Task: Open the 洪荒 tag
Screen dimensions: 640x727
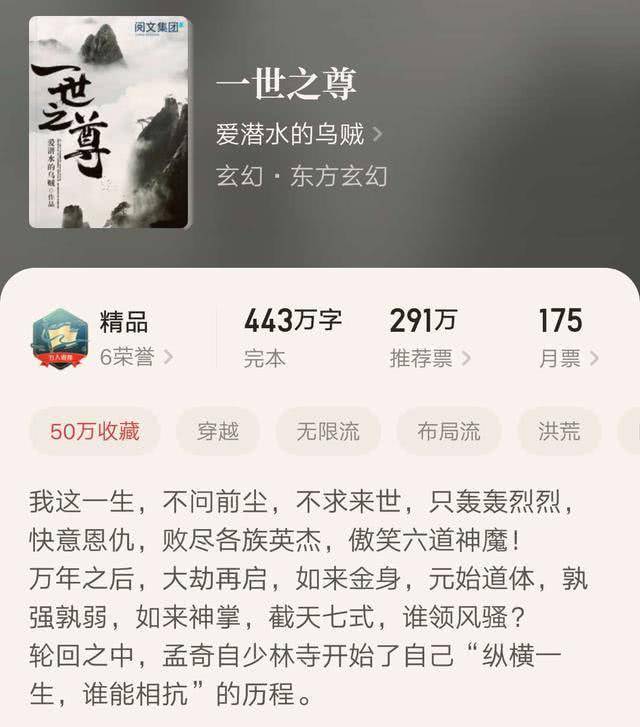Action: click(559, 432)
